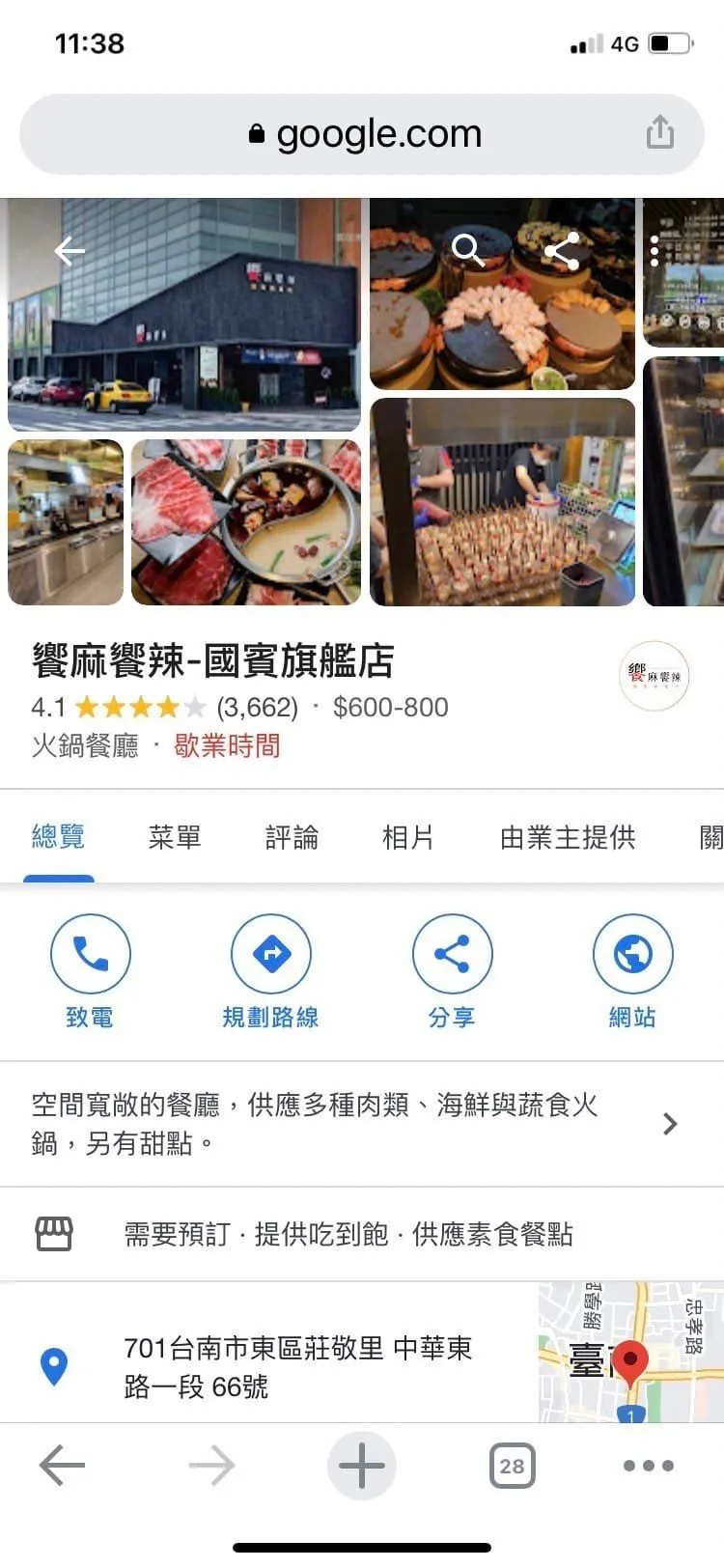Image resolution: width=724 pixels, height=1568 pixels.
Task: Expand the restaurant description chevron
Action: (x=670, y=1124)
